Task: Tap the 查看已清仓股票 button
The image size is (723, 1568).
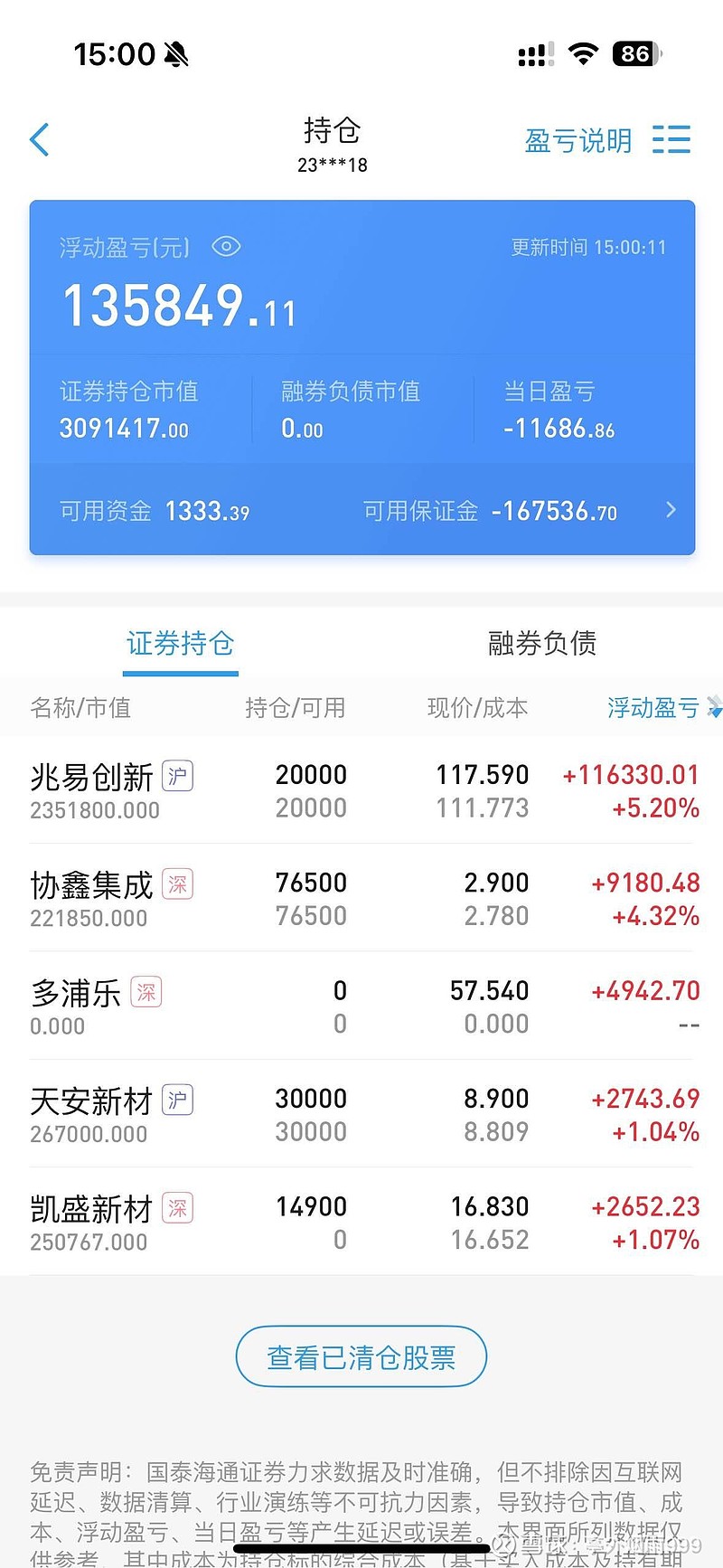Action: (361, 1356)
